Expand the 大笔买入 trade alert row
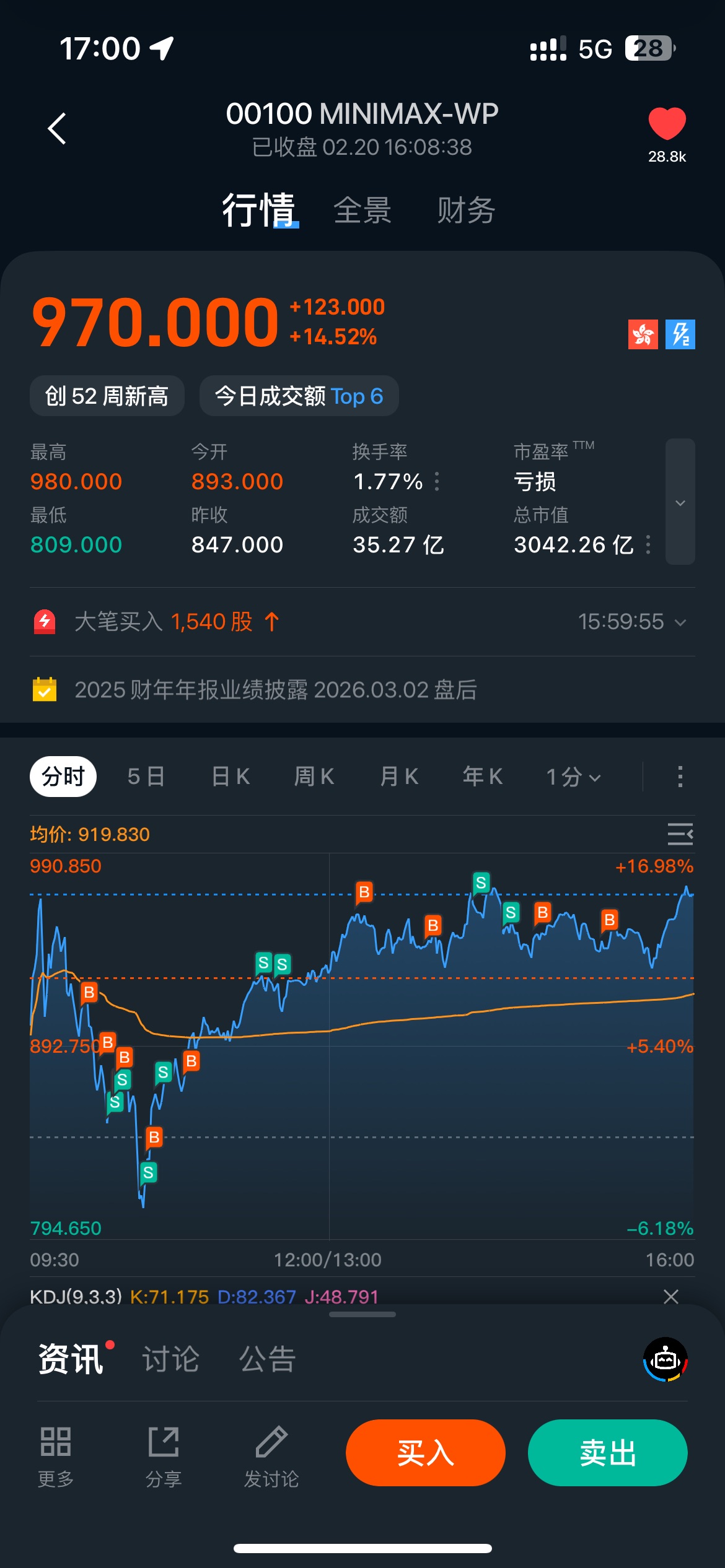Viewport: 725px width, 1568px height. click(x=680, y=622)
